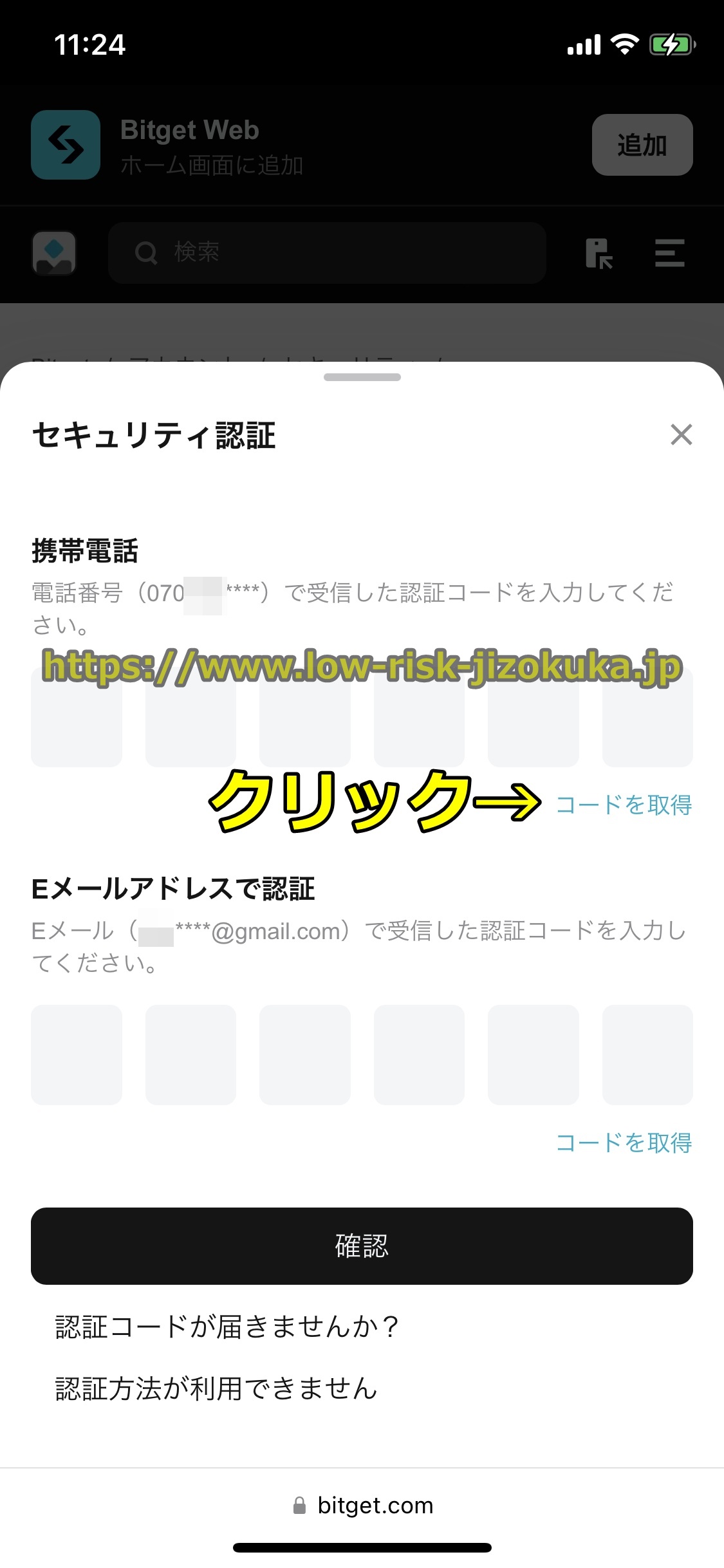Screen dimensions: 724x1568
Task: Select the deposit card icon right of search
Action: click(599, 253)
